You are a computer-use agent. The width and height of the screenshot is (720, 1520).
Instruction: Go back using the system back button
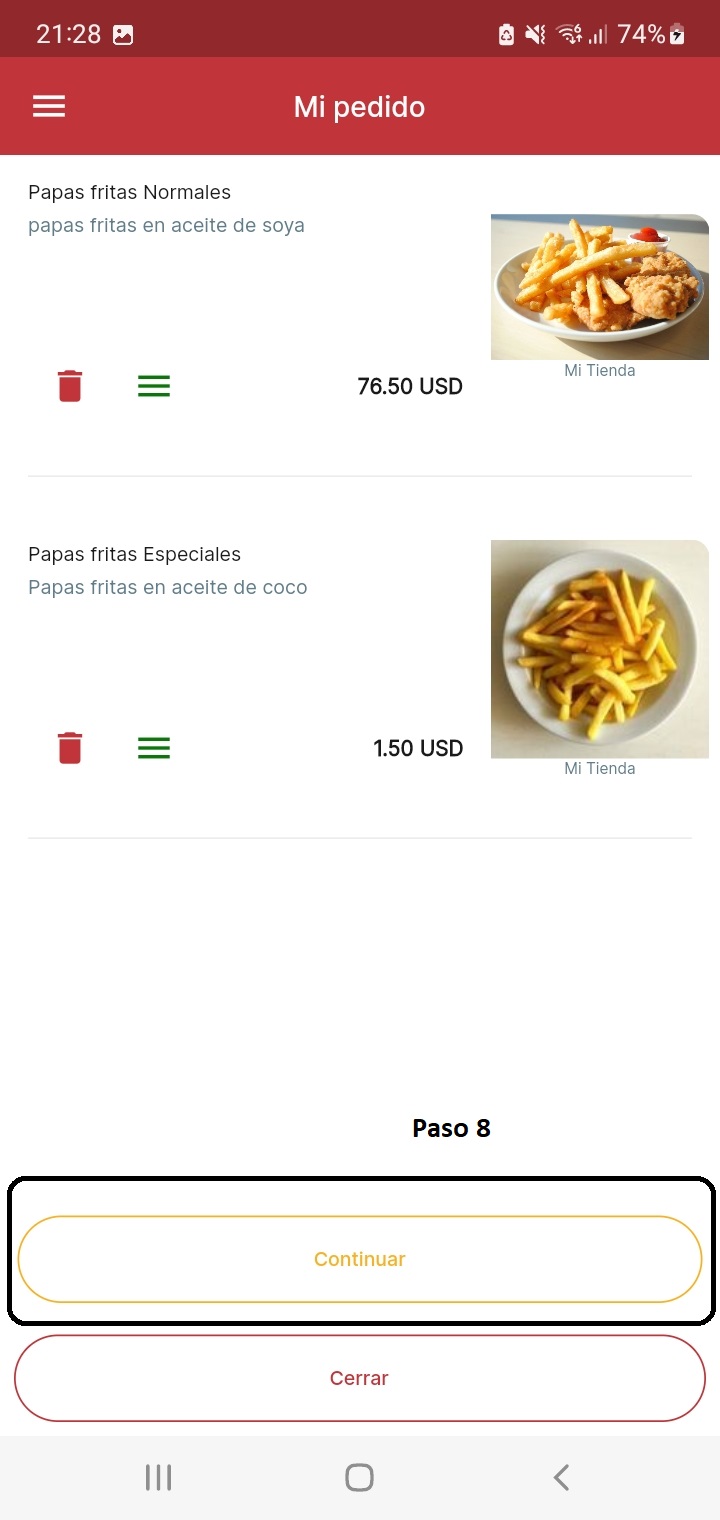pos(561,1477)
